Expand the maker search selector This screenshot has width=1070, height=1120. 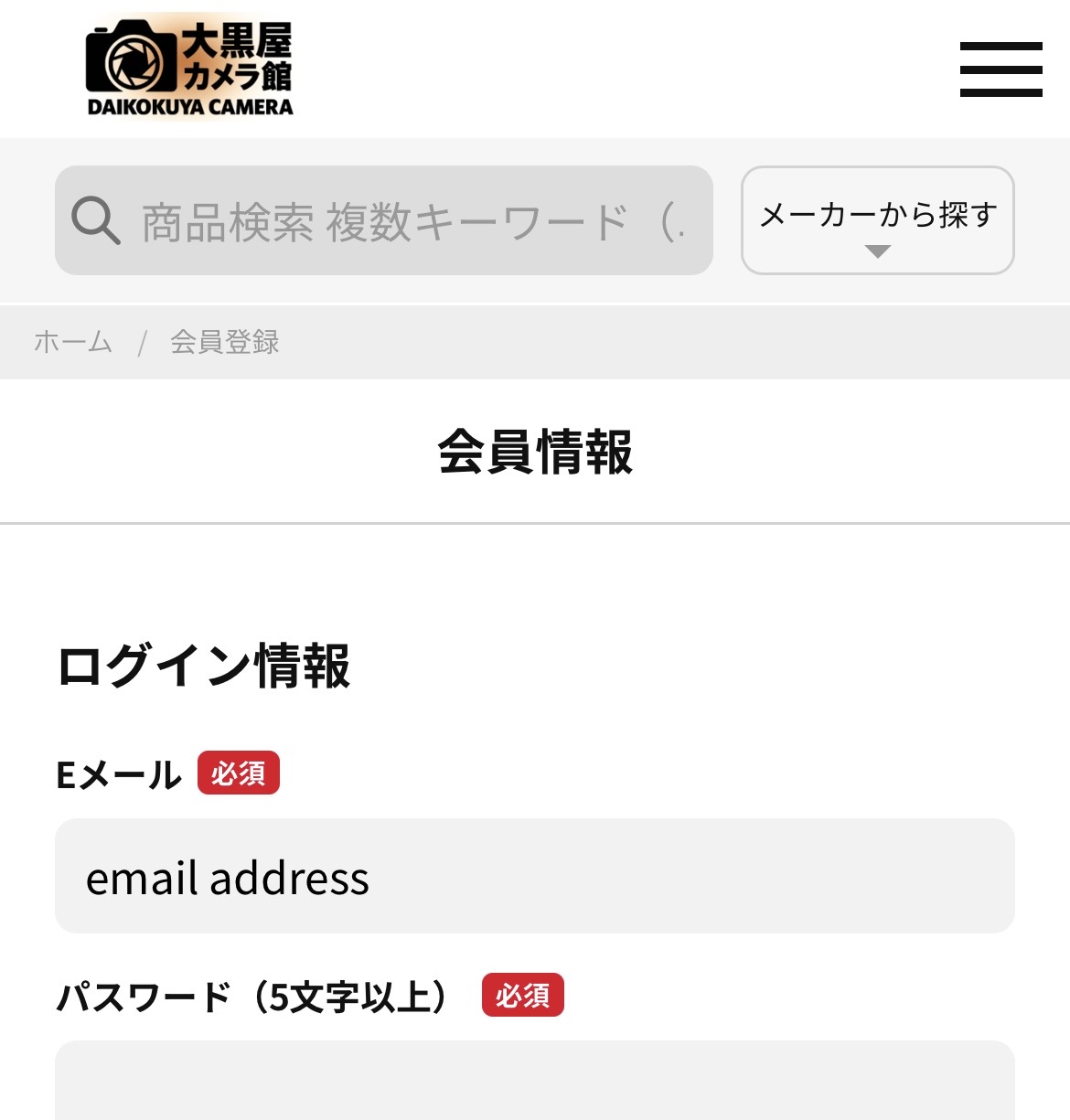pyautogui.click(x=877, y=219)
